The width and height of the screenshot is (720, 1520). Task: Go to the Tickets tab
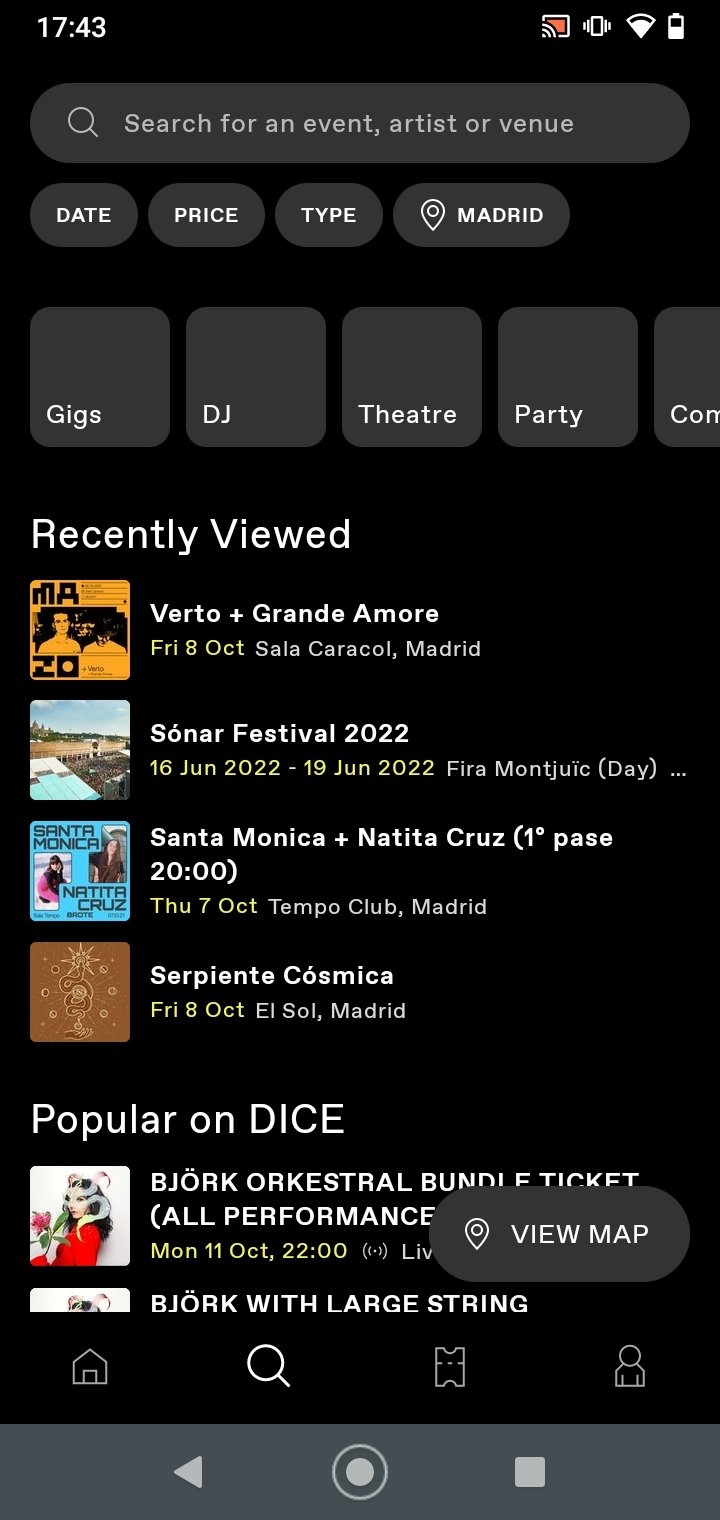click(x=450, y=1366)
